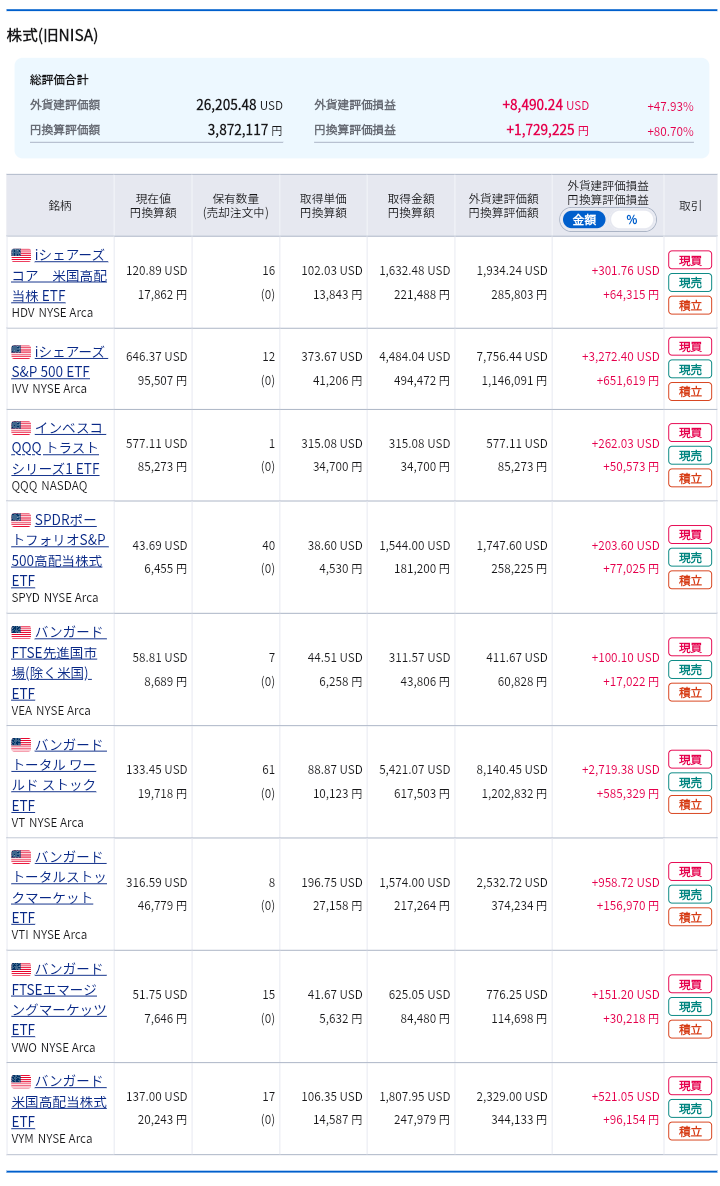Tap 積立 for QQQ

point(690,478)
